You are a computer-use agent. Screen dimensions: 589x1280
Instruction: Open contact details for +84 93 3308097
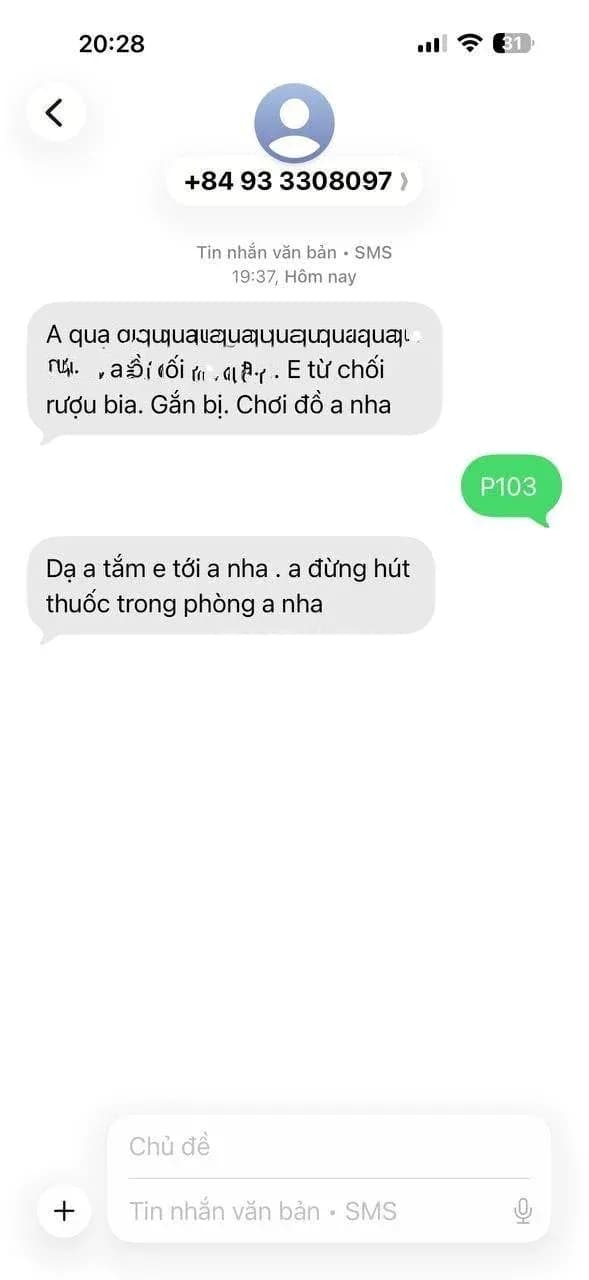point(294,182)
